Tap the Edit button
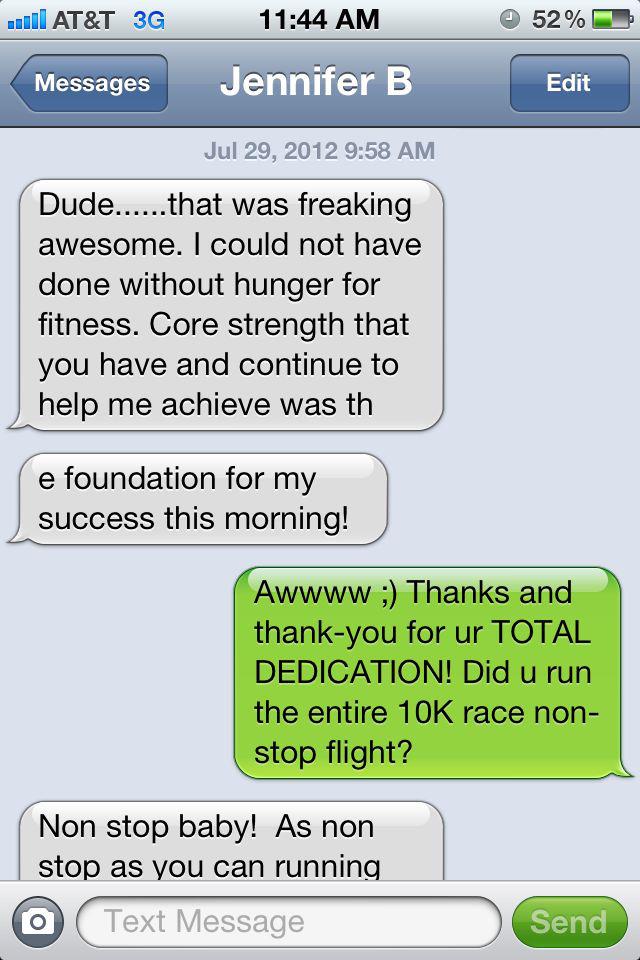This screenshot has width=640, height=960. click(567, 83)
